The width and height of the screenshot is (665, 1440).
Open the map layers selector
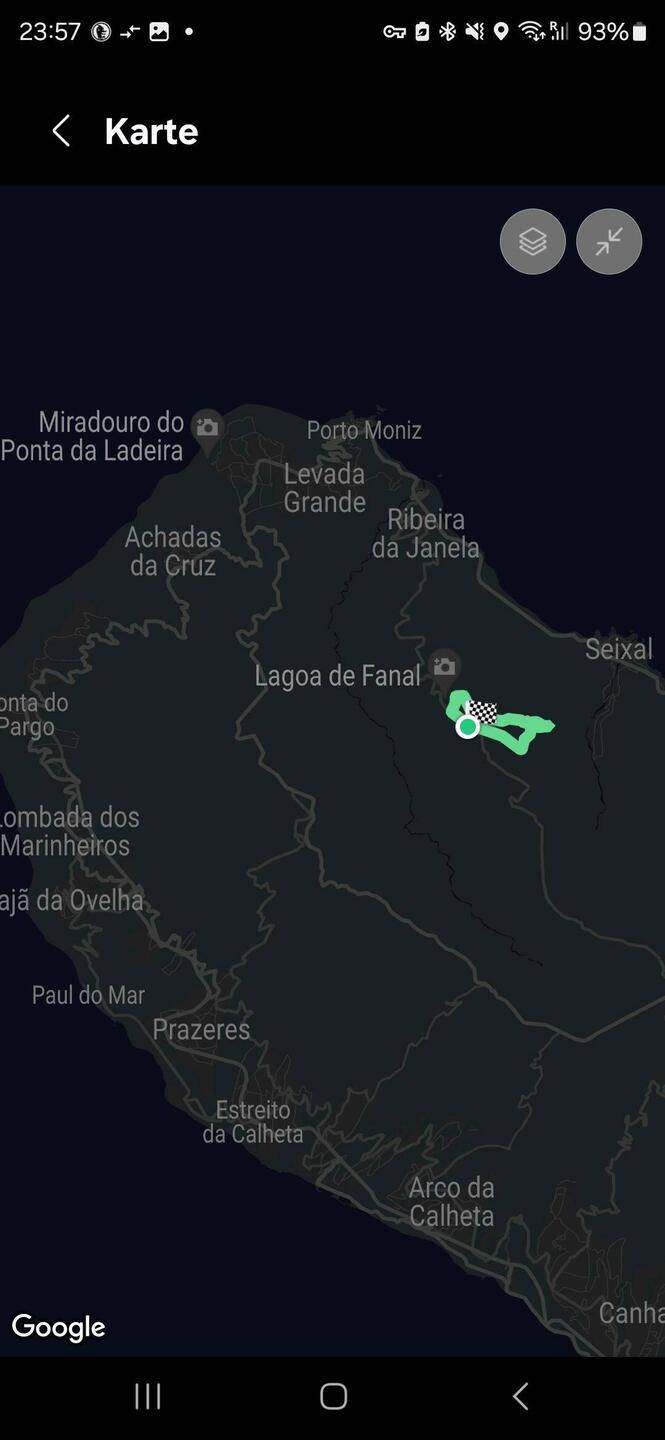tap(532, 241)
